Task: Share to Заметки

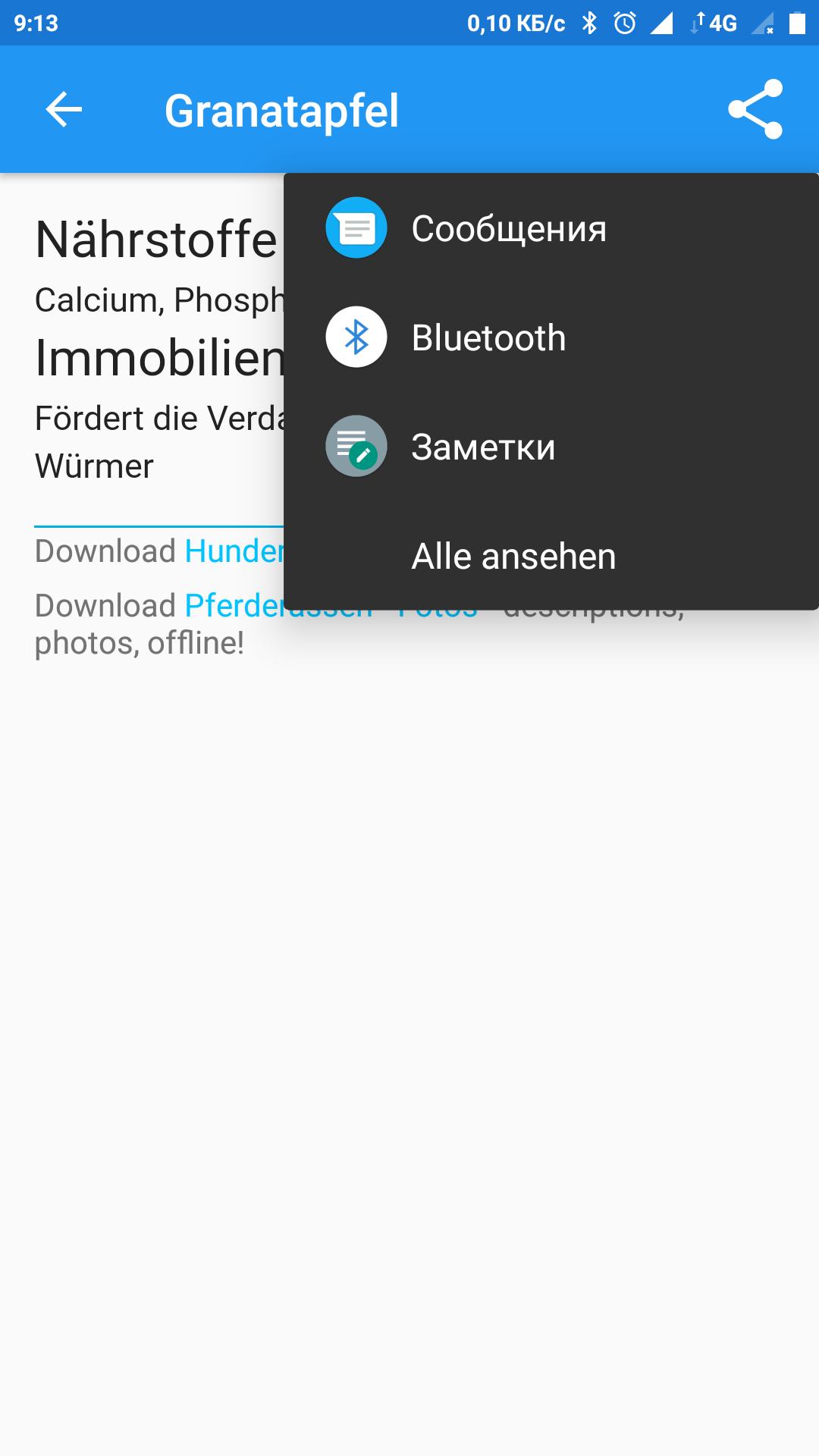Action: pos(483,447)
